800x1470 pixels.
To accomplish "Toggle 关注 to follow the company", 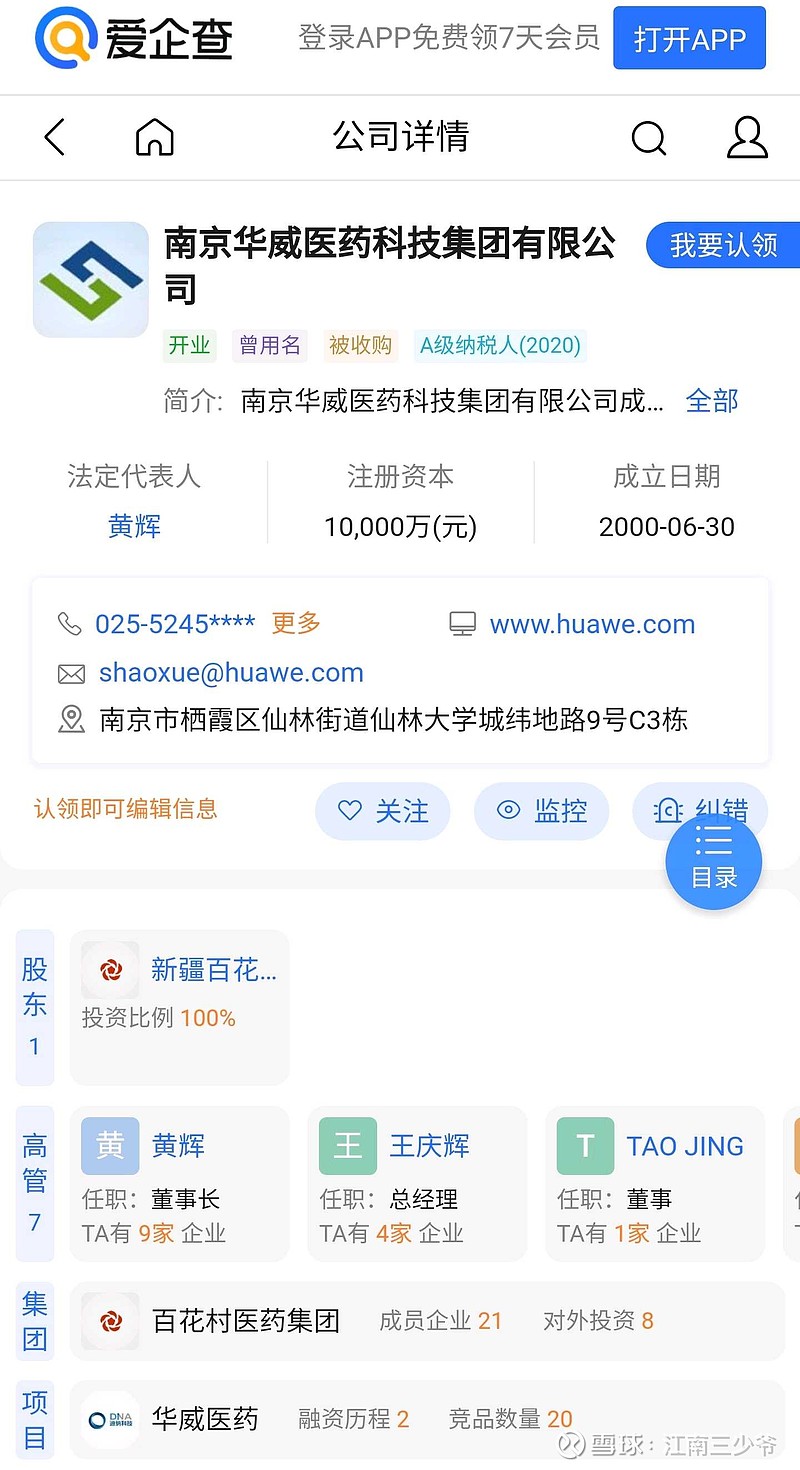I will [383, 811].
